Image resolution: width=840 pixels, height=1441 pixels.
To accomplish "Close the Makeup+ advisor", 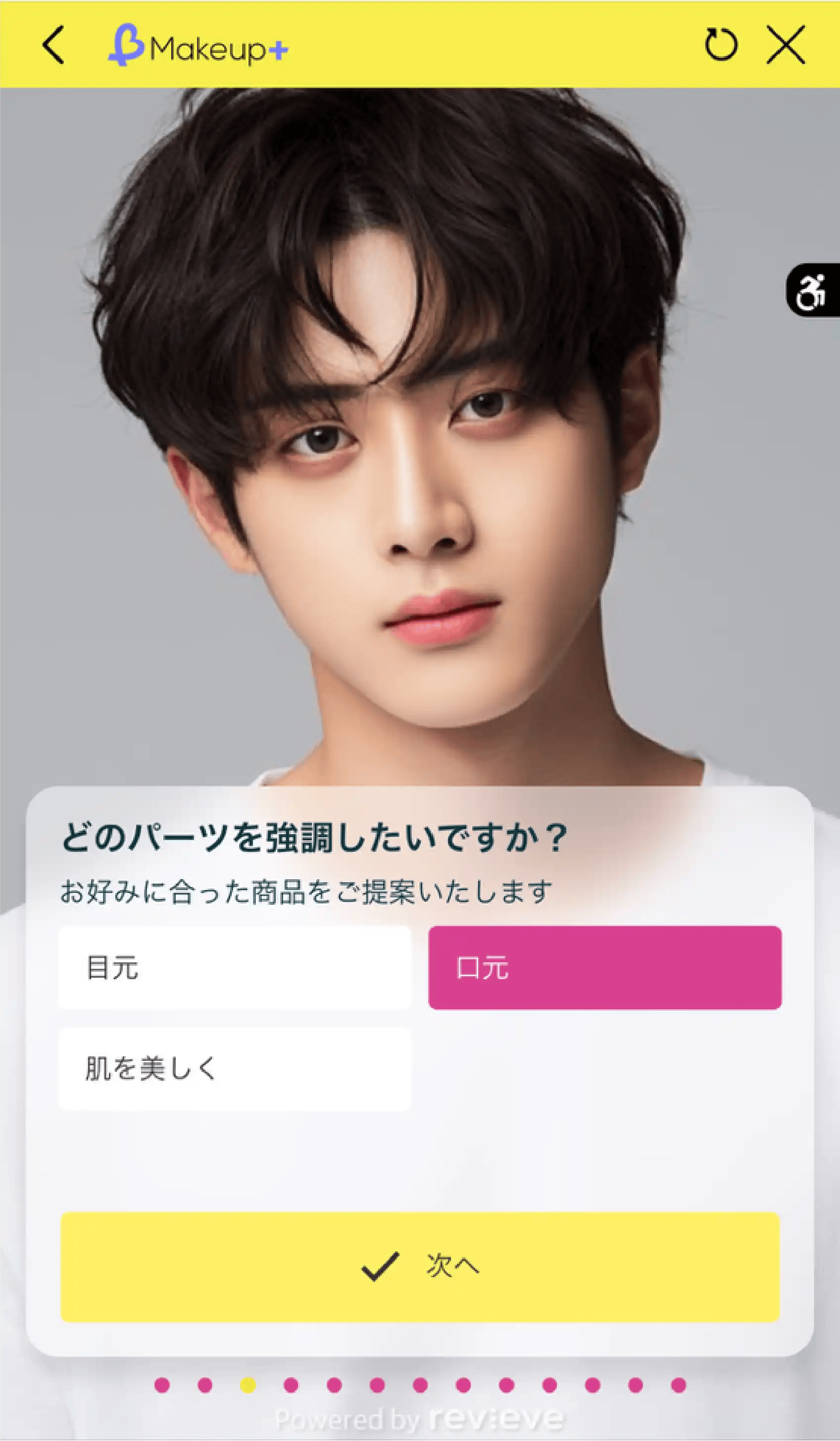I will pyautogui.click(x=786, y=45).
